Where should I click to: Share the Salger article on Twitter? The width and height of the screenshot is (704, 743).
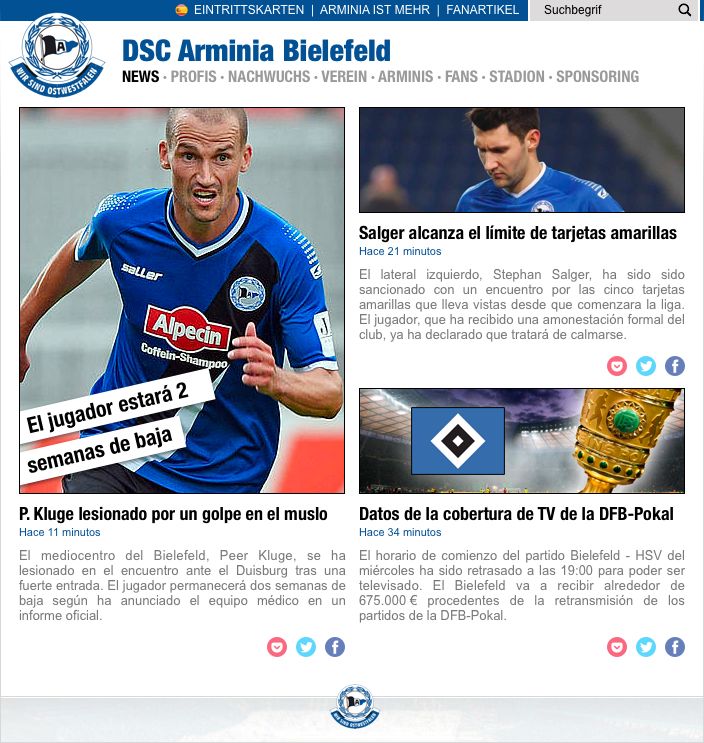click(x=646, y=366)
